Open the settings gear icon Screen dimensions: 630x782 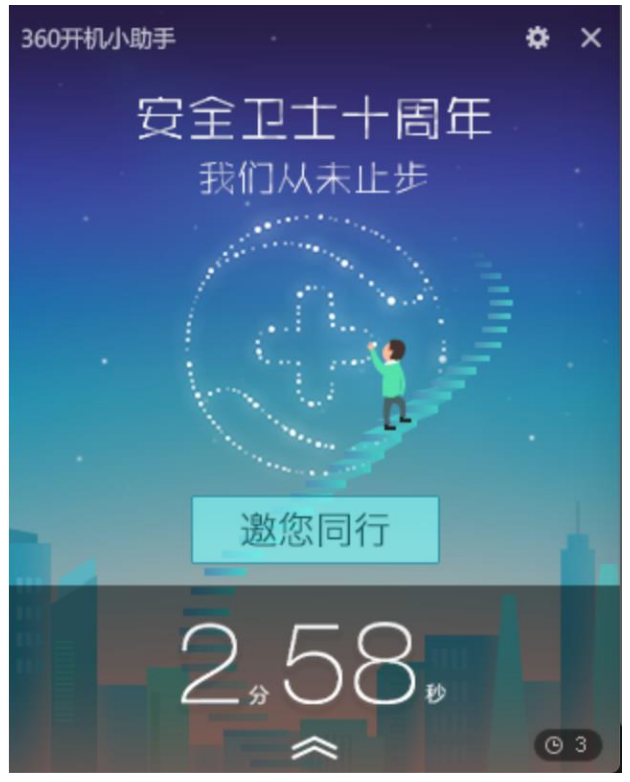[x=538, y=39]
